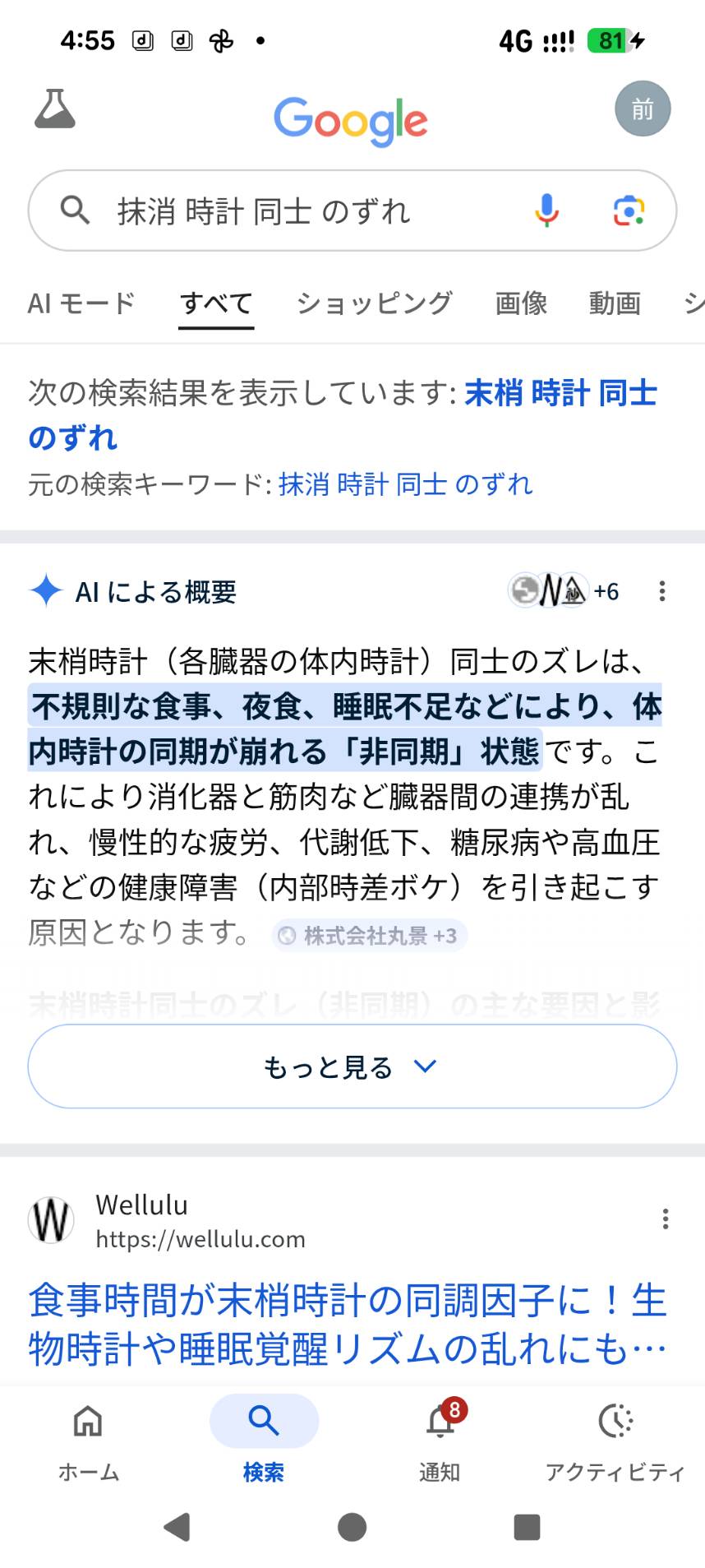Image resolution: width=705 pixels, height=1568 pixels.
Task: Tap the Google Labs flask icon
Action: pos(55,109)
